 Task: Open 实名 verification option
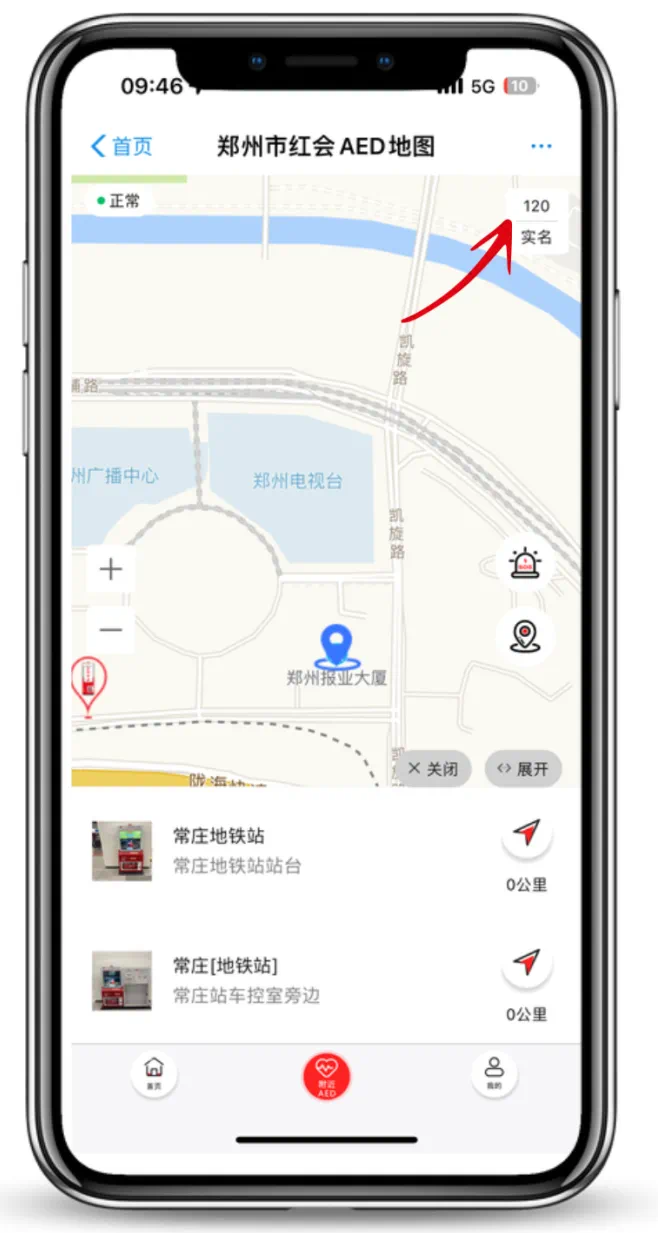click(x=536, y=237)
